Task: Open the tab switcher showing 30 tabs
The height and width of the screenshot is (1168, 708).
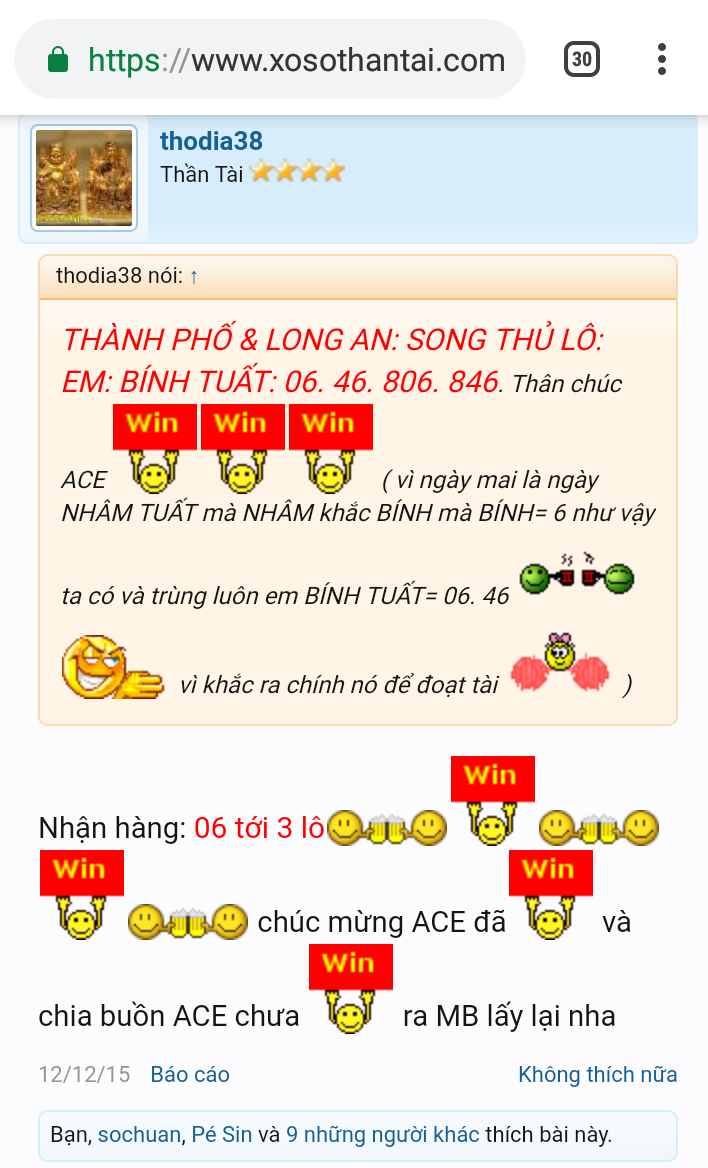Action: (582, 60)
